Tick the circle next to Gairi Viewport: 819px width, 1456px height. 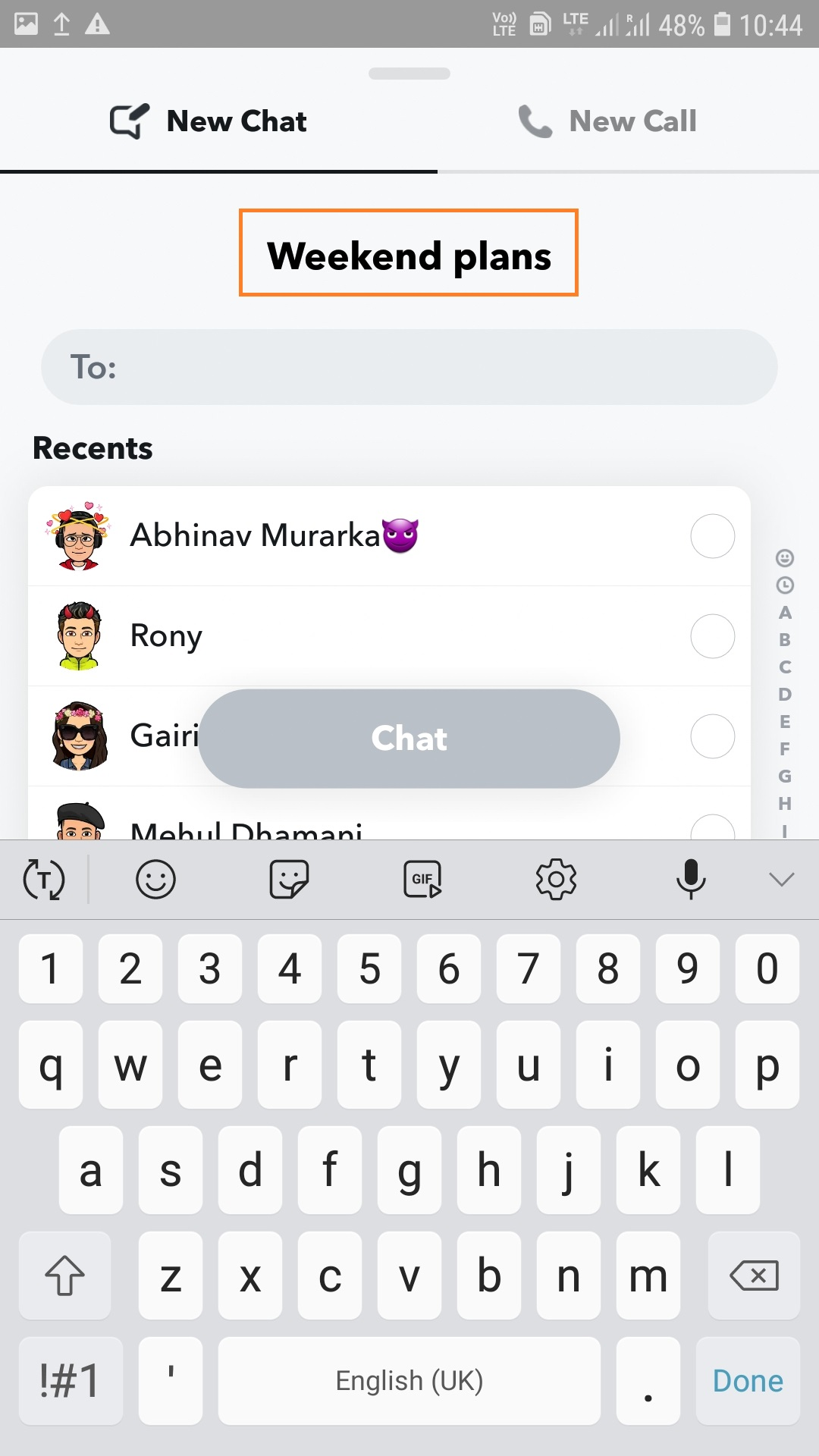712,736
